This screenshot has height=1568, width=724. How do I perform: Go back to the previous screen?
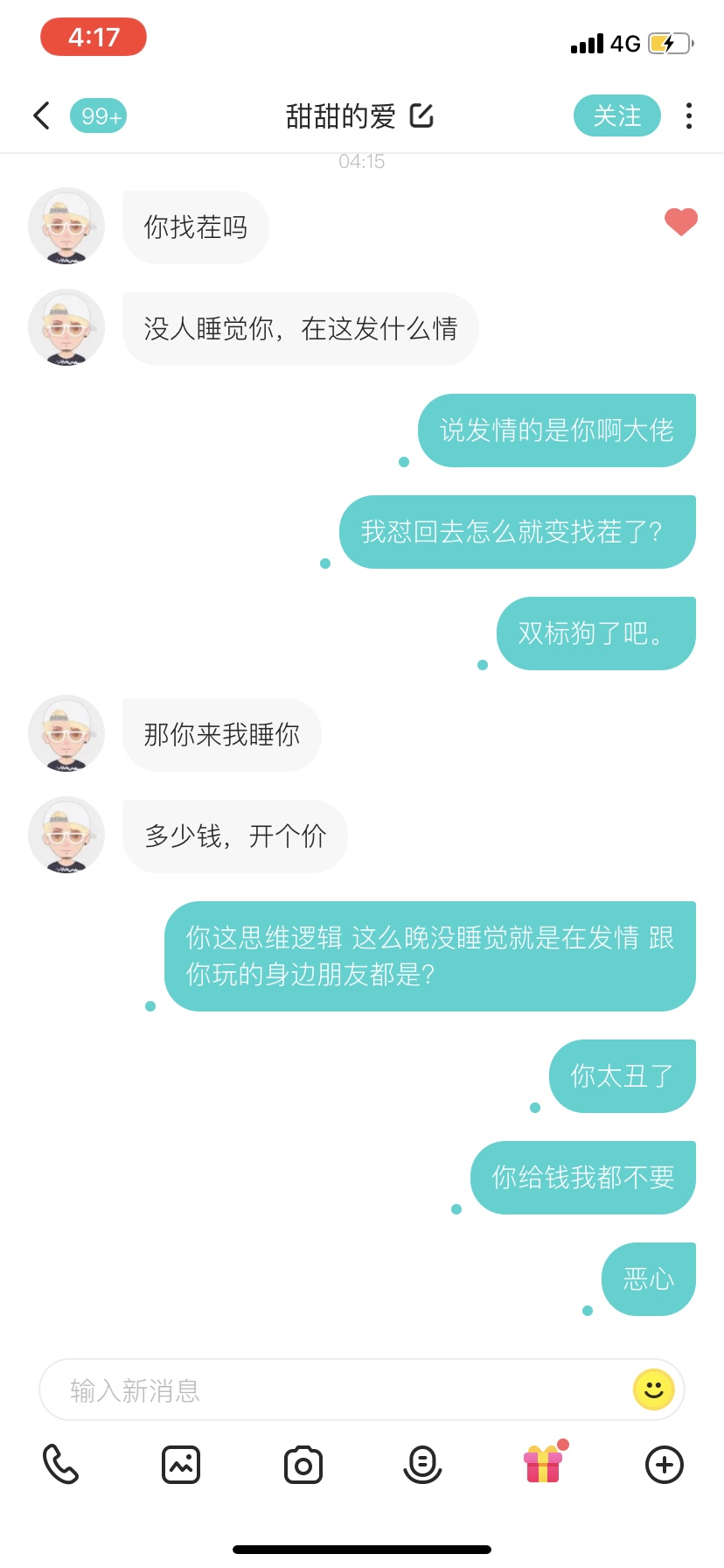tap(41, 115)
